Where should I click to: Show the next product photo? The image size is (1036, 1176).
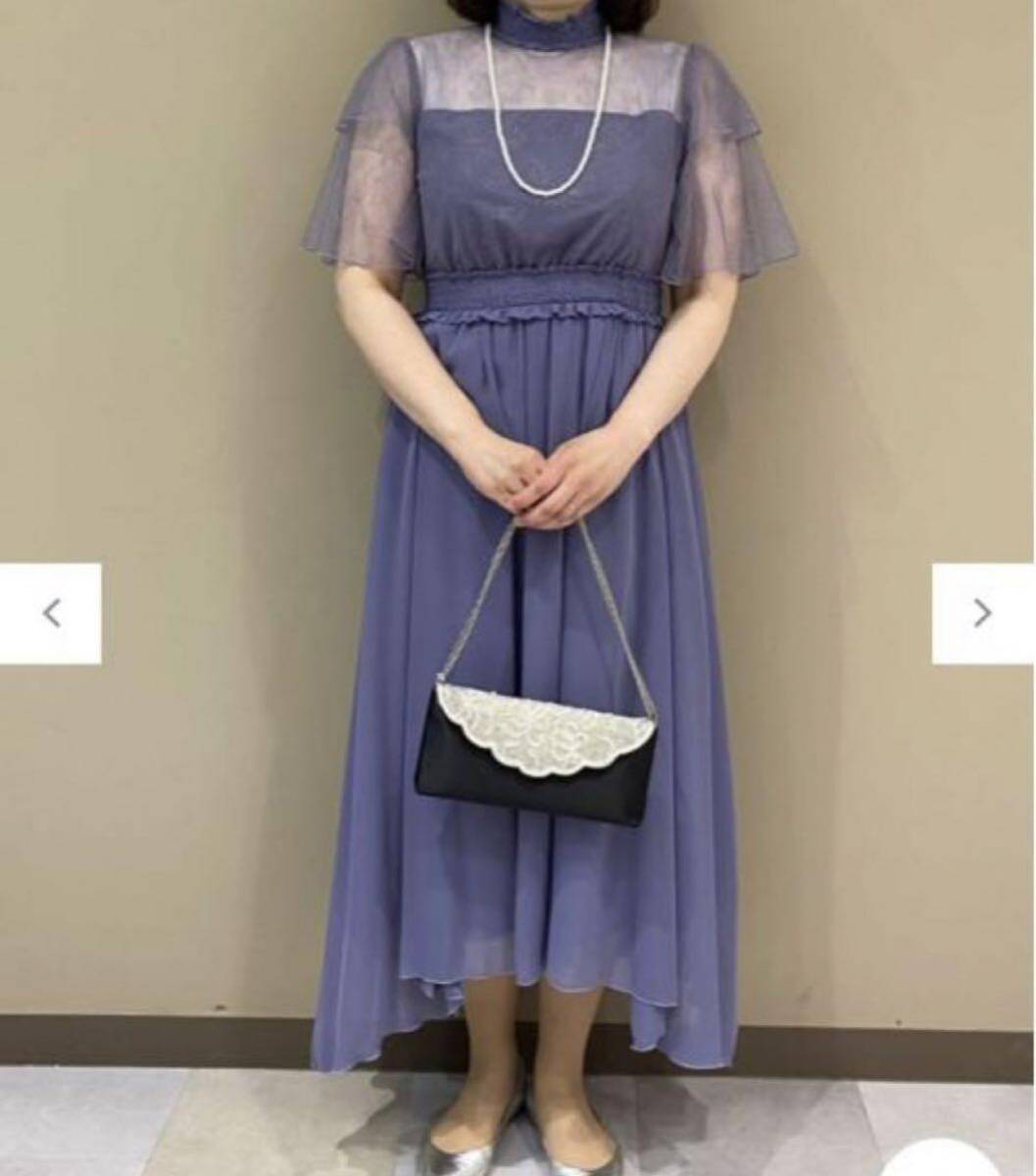click(x=982, y=613)
